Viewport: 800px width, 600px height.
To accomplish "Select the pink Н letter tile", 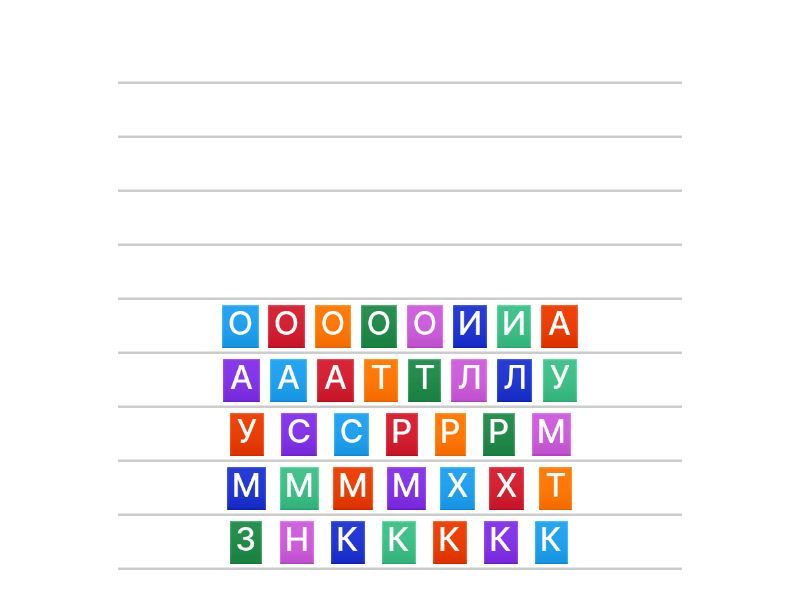I will (297, 542).
